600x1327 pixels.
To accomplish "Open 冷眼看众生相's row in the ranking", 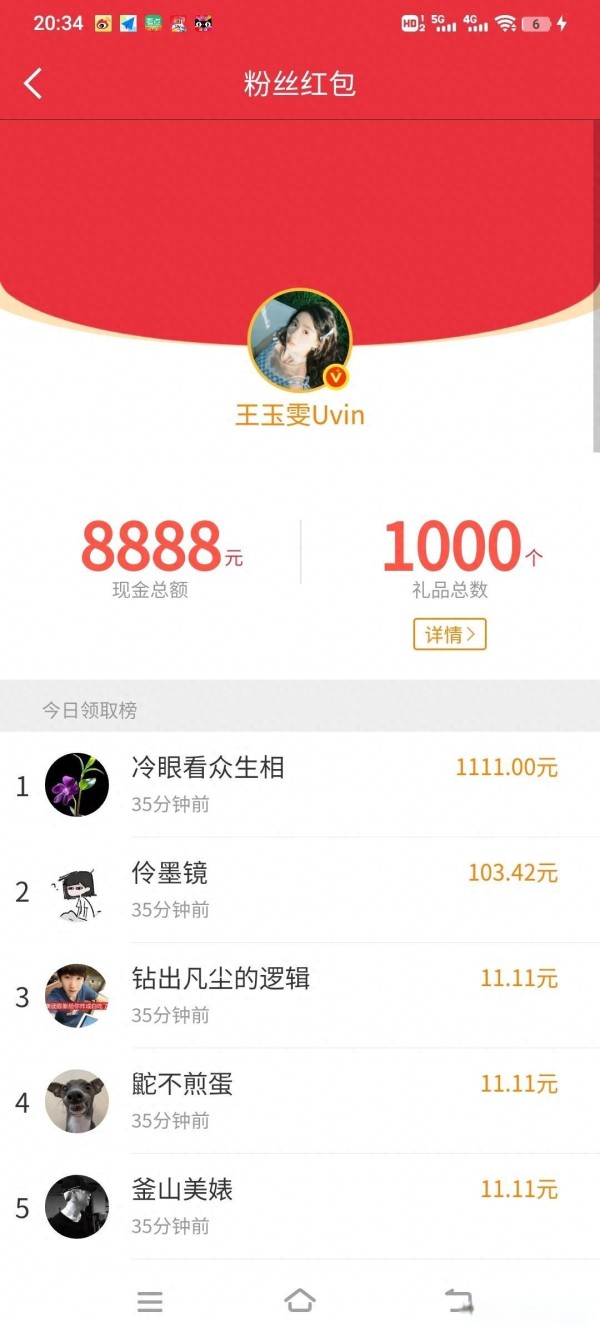I will (x=300, y=785).
